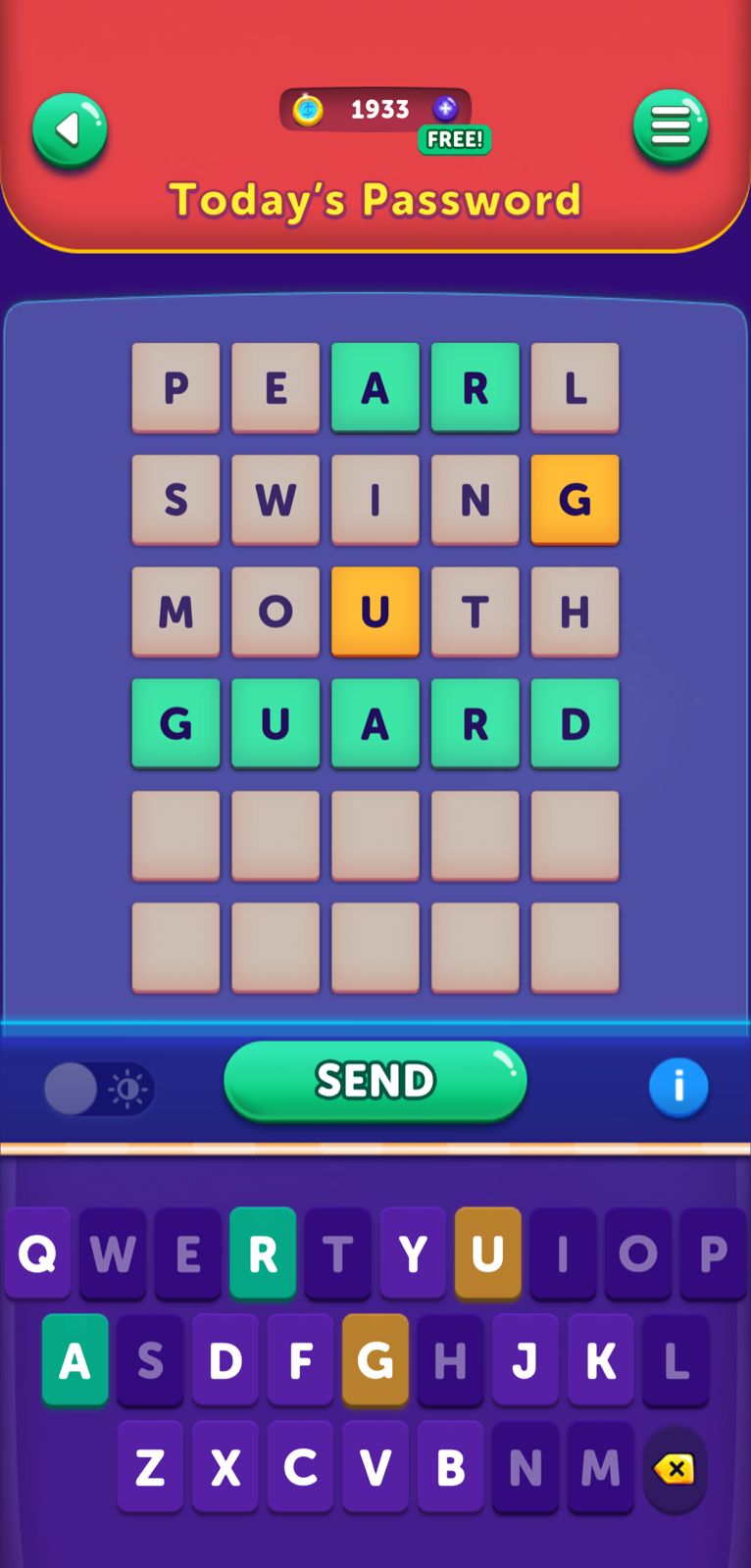Tap the F key
Image resolution: width=751 pixels, height=1568 pixels.
pyautogui.click(x=300, y=1360)
